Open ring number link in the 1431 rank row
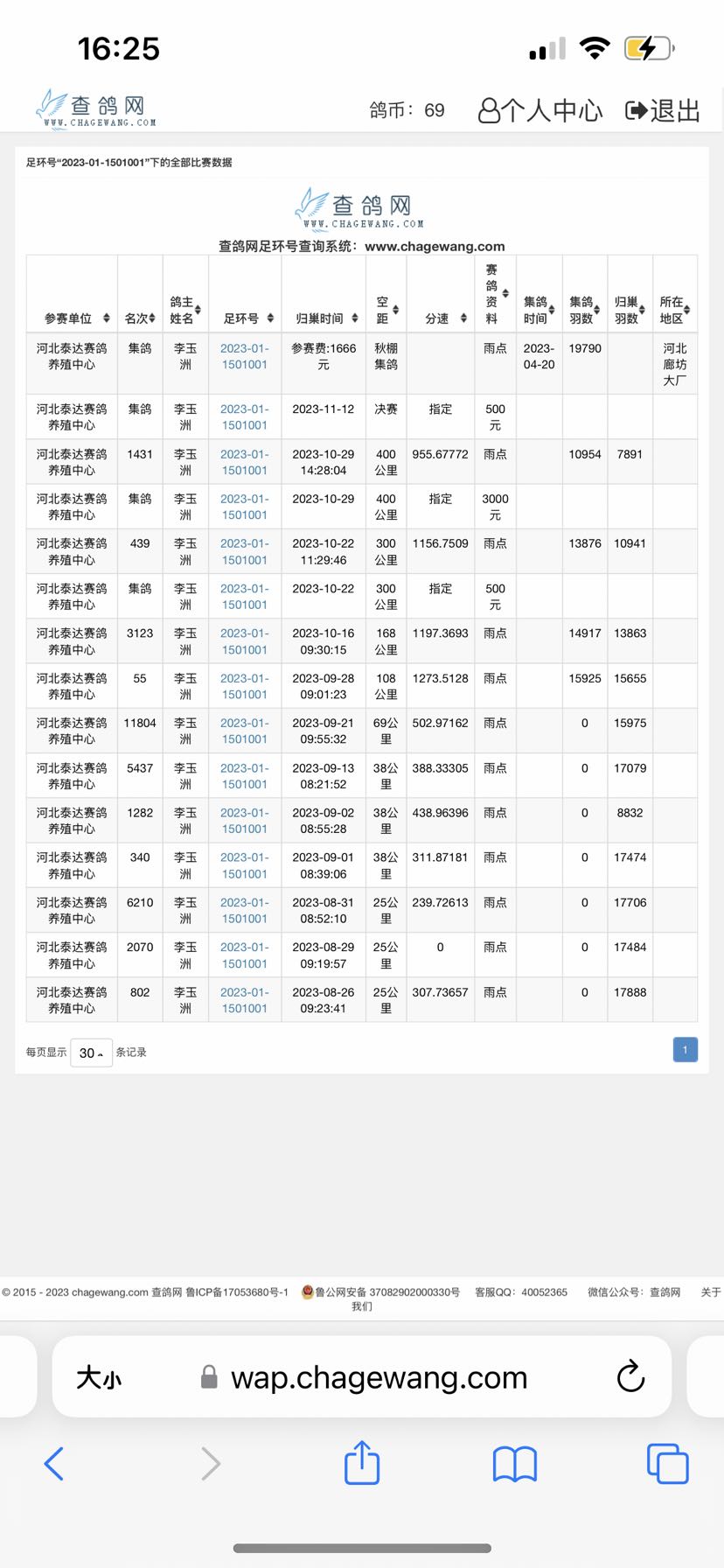 coord(244,462)
